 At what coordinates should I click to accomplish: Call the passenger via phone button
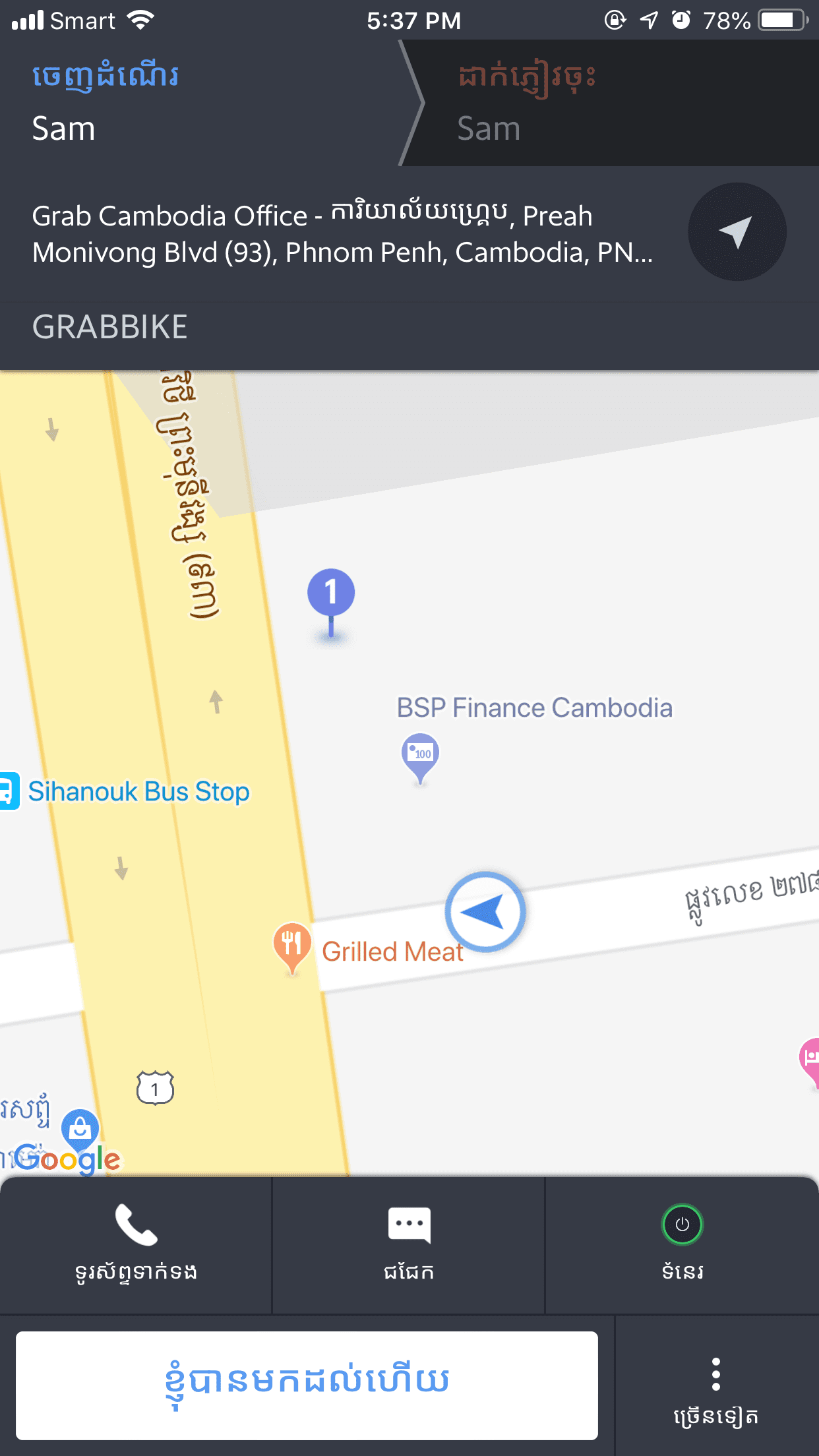136,1245
